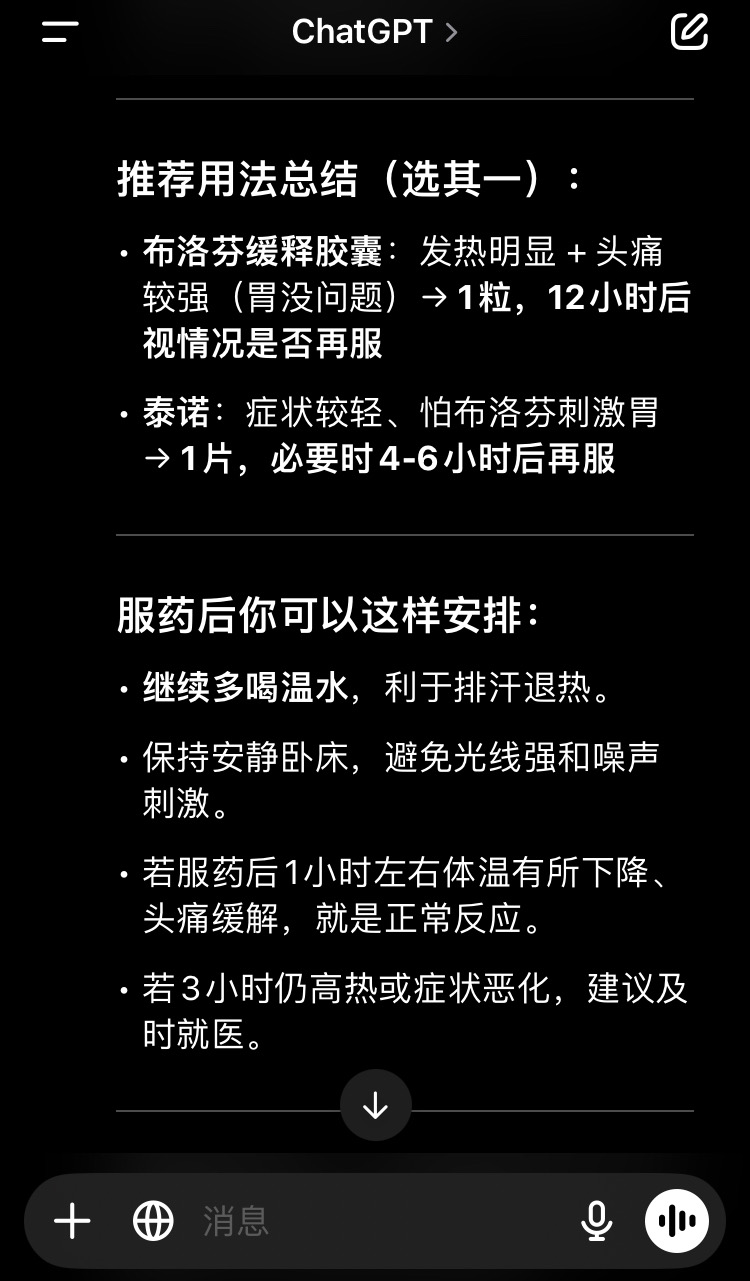Enable web search with the globe icon
750x1281 pixels.
[x=153, y=1221]
